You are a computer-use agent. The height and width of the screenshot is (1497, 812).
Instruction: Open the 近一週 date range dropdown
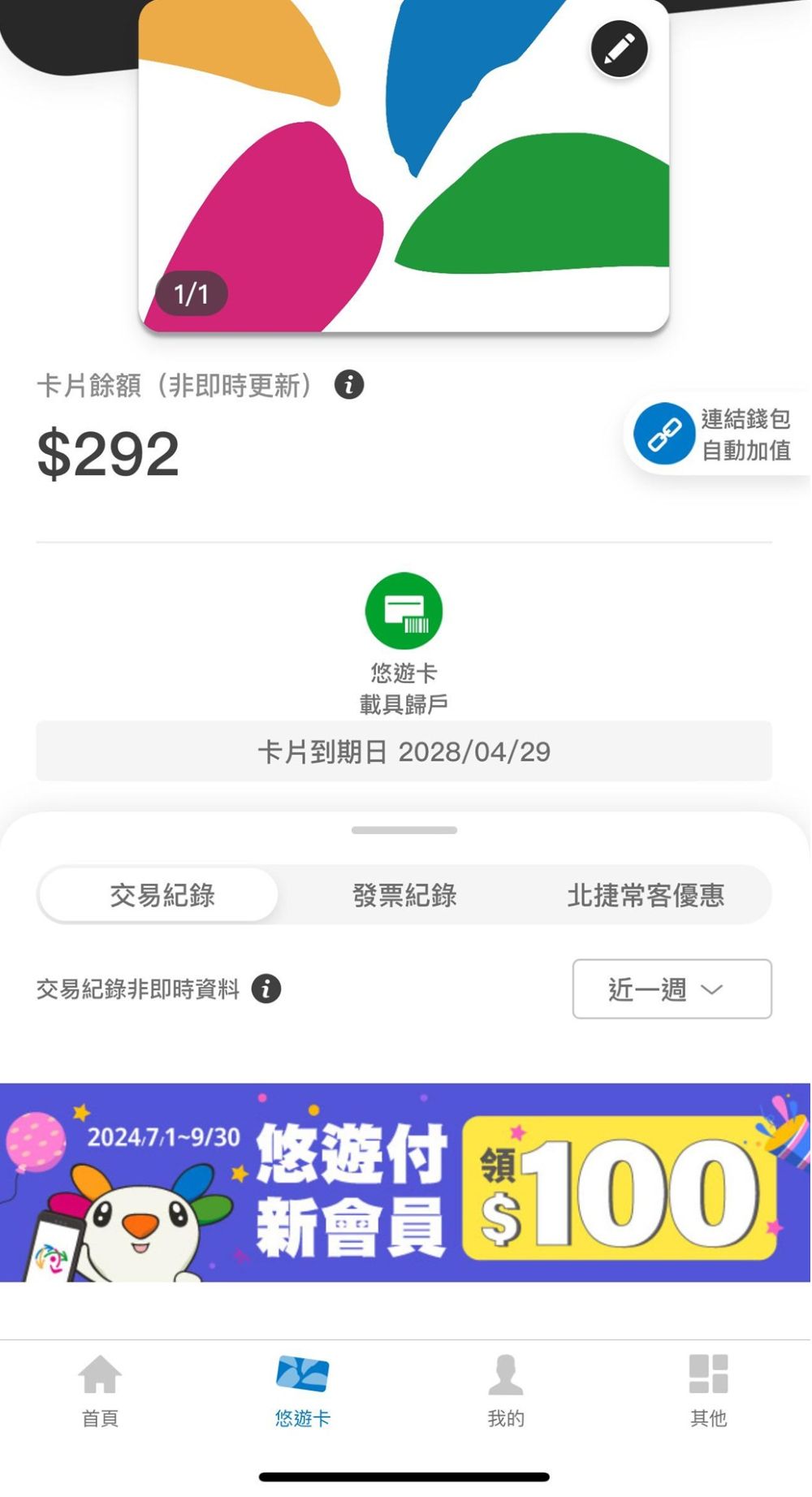(x=671, y=989)
